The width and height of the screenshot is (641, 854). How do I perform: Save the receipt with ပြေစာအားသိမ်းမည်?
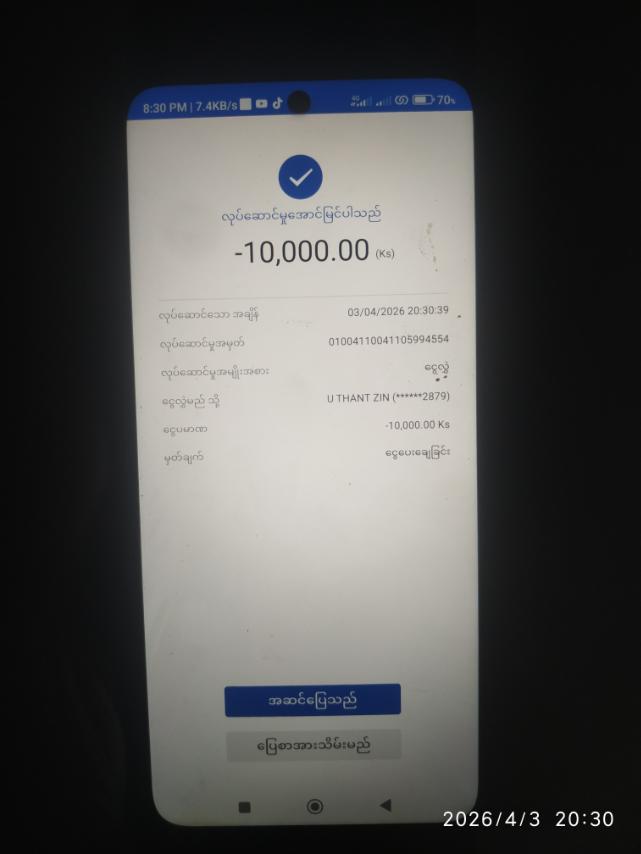(x=313, y=745)
